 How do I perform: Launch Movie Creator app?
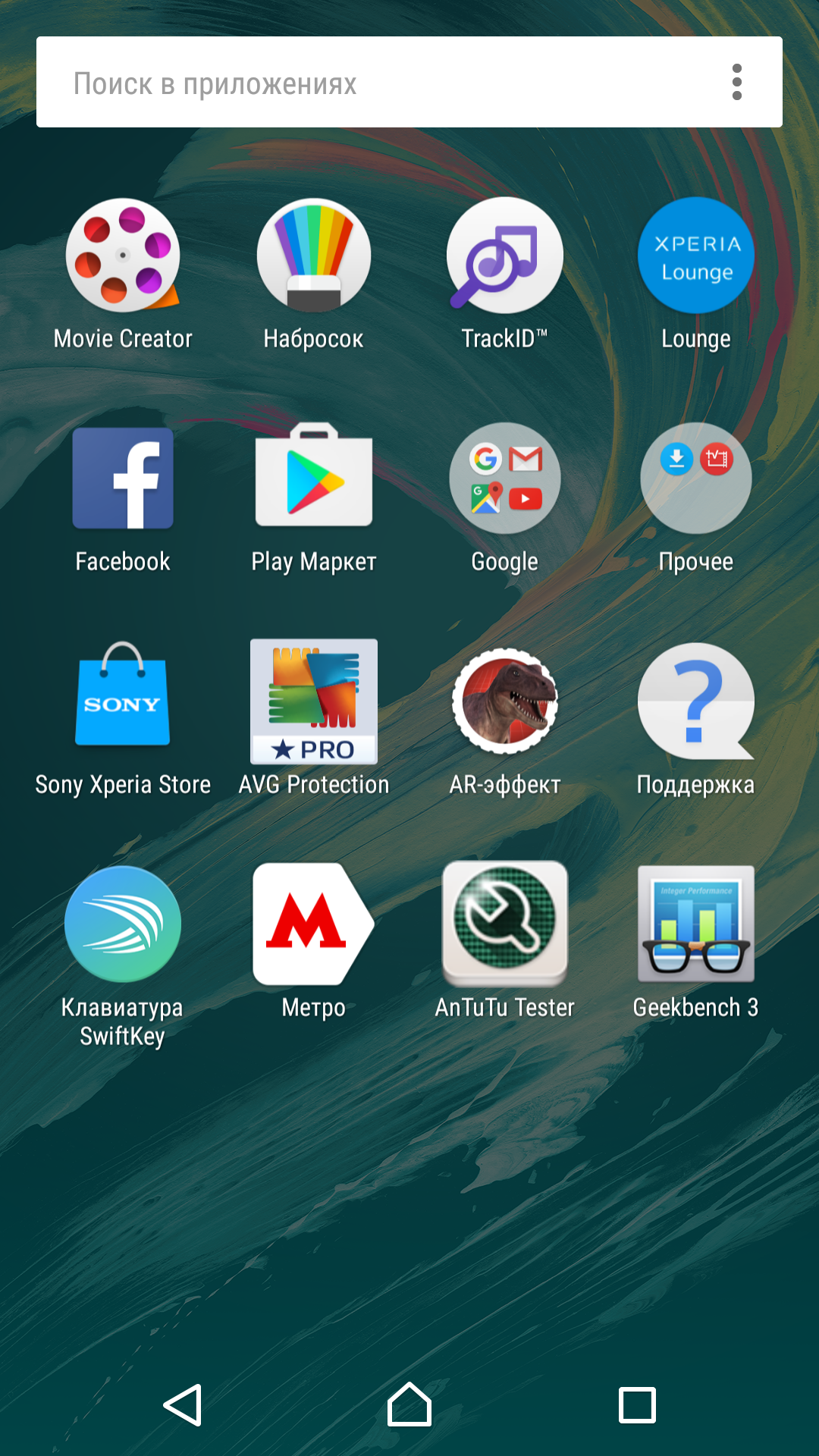pyautogui.click(x=123, y=256)
